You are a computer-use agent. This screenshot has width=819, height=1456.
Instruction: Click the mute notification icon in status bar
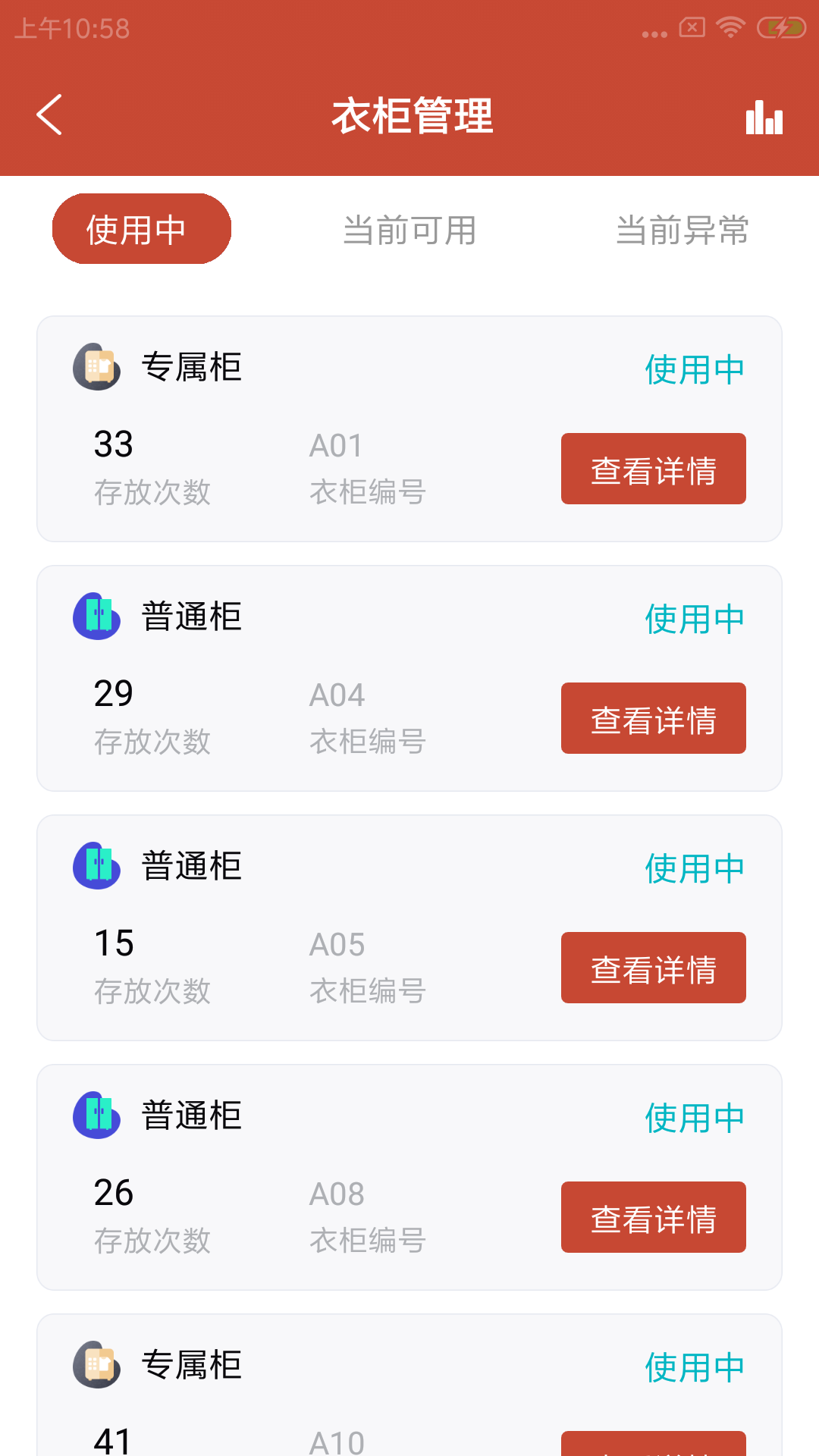[x=692, y=25]
